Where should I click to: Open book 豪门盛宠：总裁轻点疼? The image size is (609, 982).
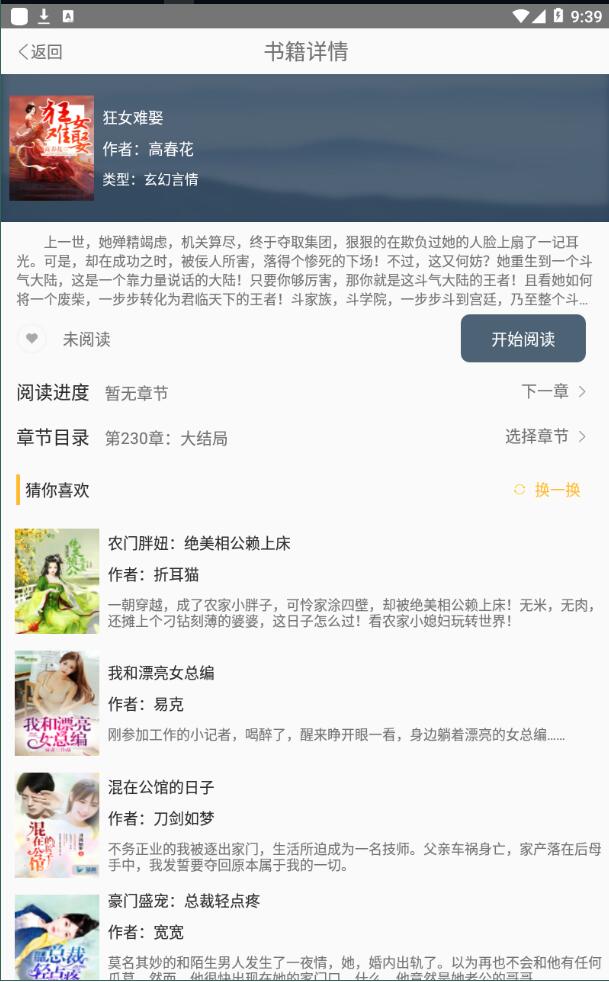183,901
